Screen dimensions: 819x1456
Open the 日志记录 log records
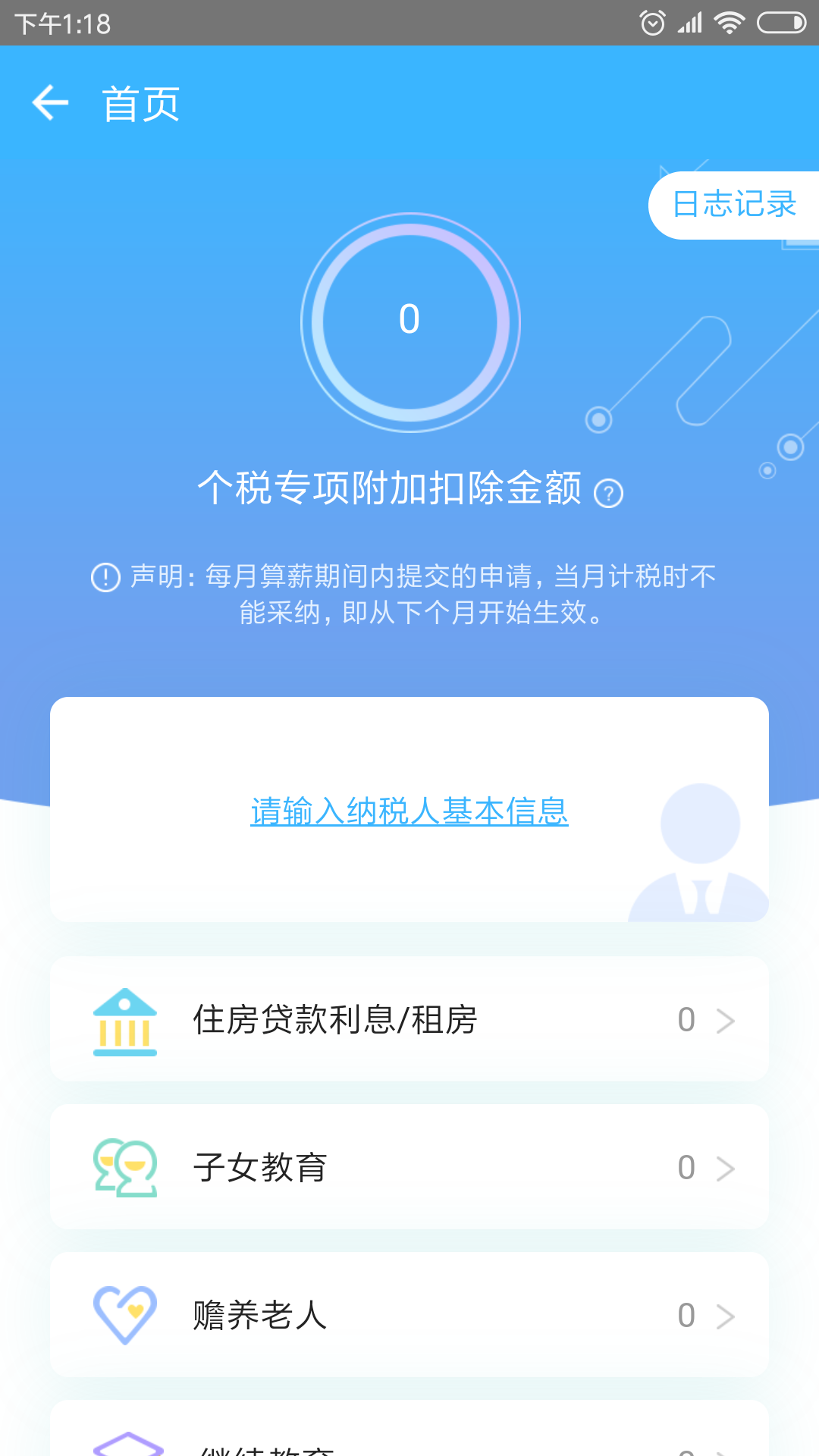pos(735,204)
